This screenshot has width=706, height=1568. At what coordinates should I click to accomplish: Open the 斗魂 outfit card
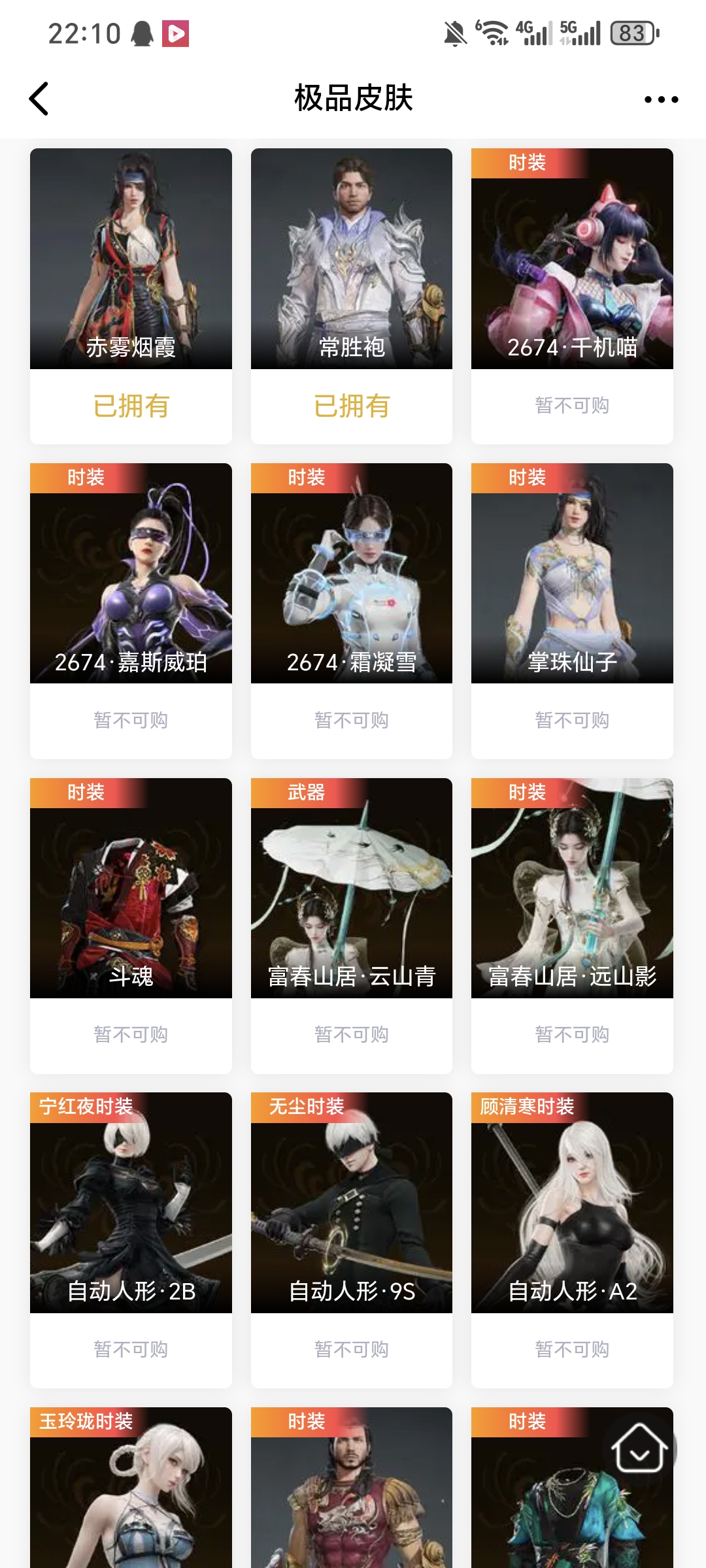(x=131, y=889)
